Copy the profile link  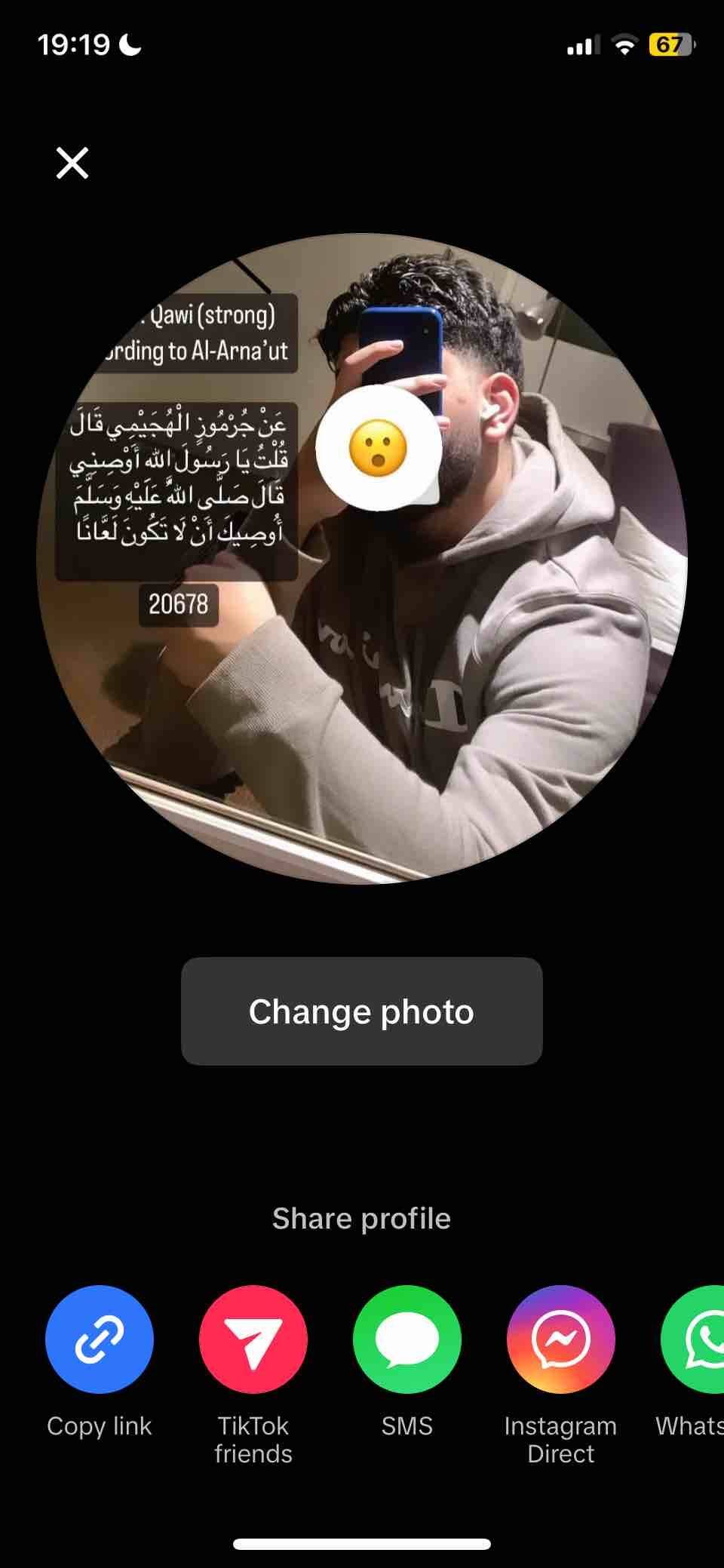pos(100,1339)
